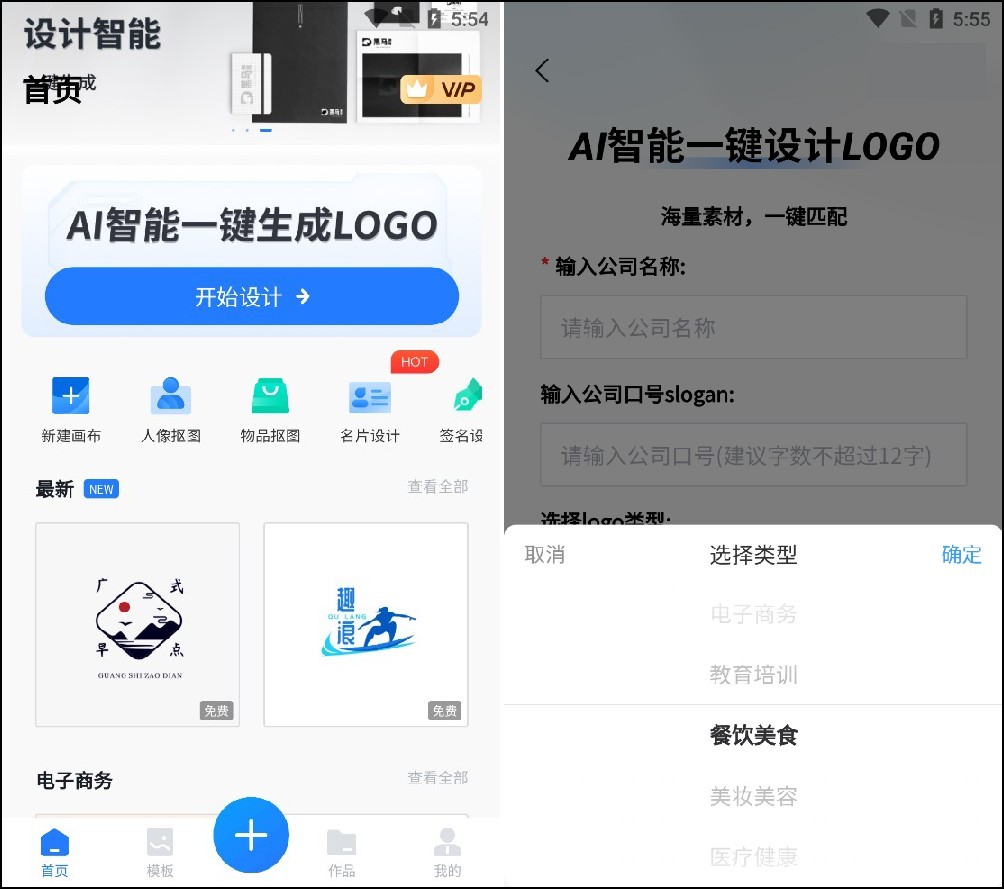The height and width of the screenshot is (889, 1004).
Task: Confirm the selected type with 确定
Action: [961, 555]
